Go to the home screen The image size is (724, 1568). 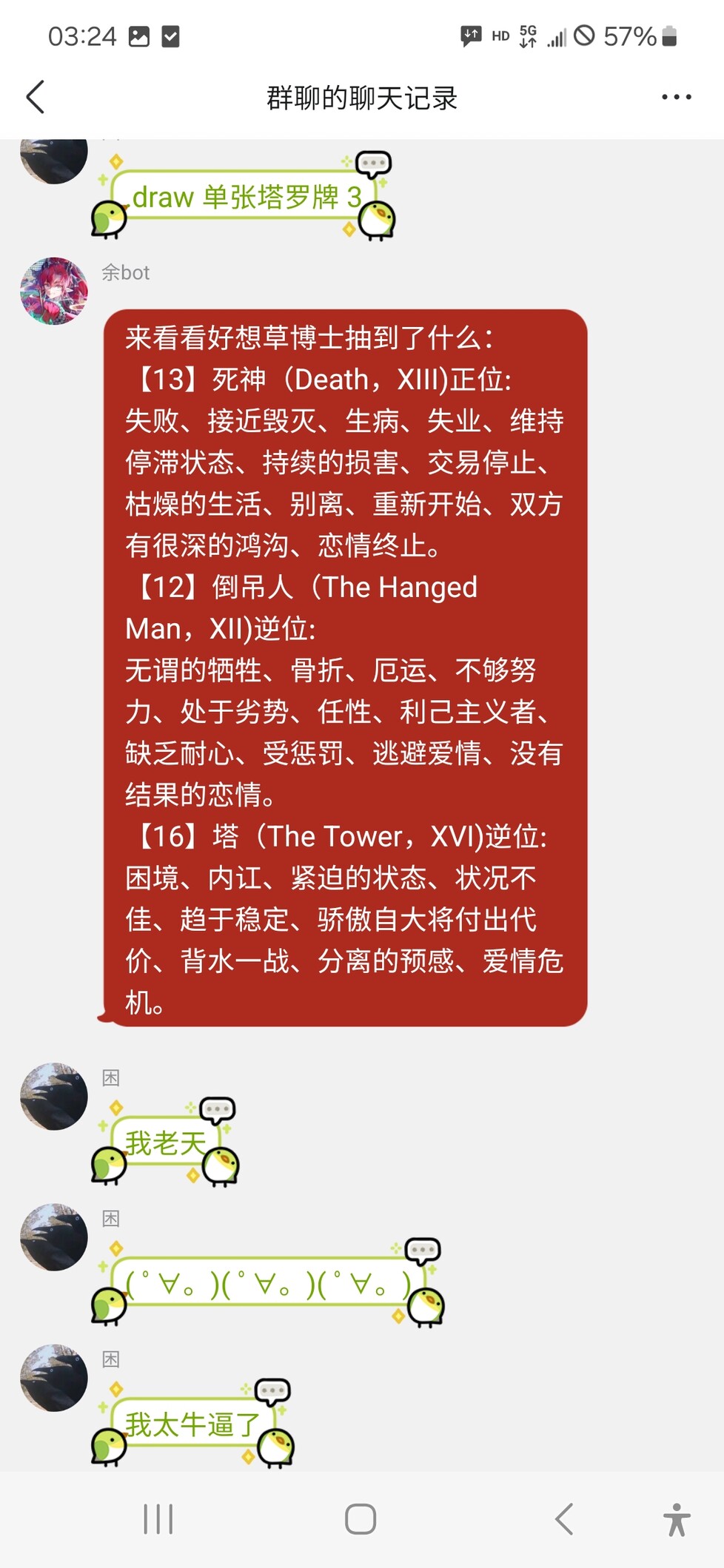point(361,1519)
